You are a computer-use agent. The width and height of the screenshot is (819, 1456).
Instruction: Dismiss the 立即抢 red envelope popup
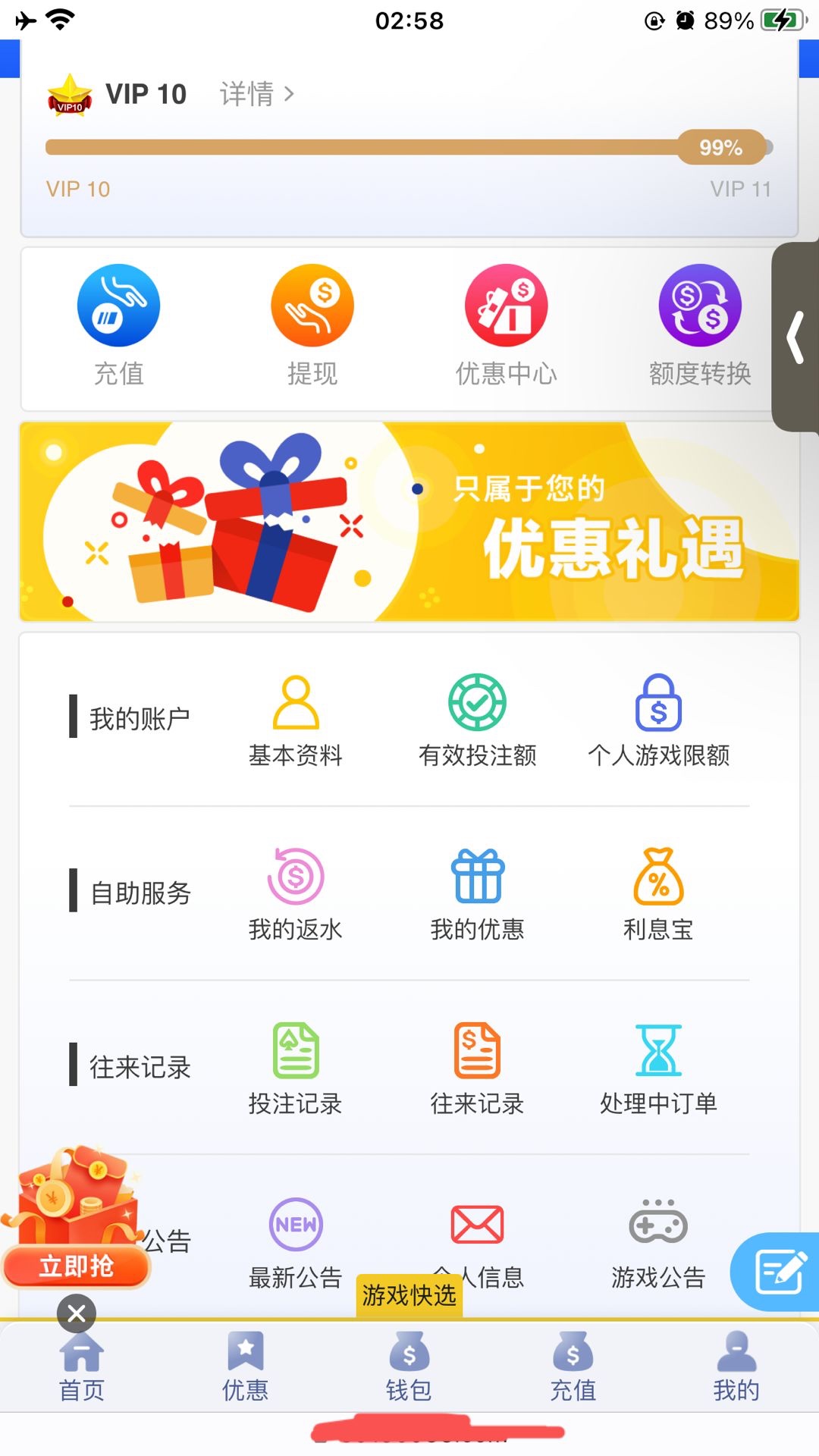(x=77, y=1313)
